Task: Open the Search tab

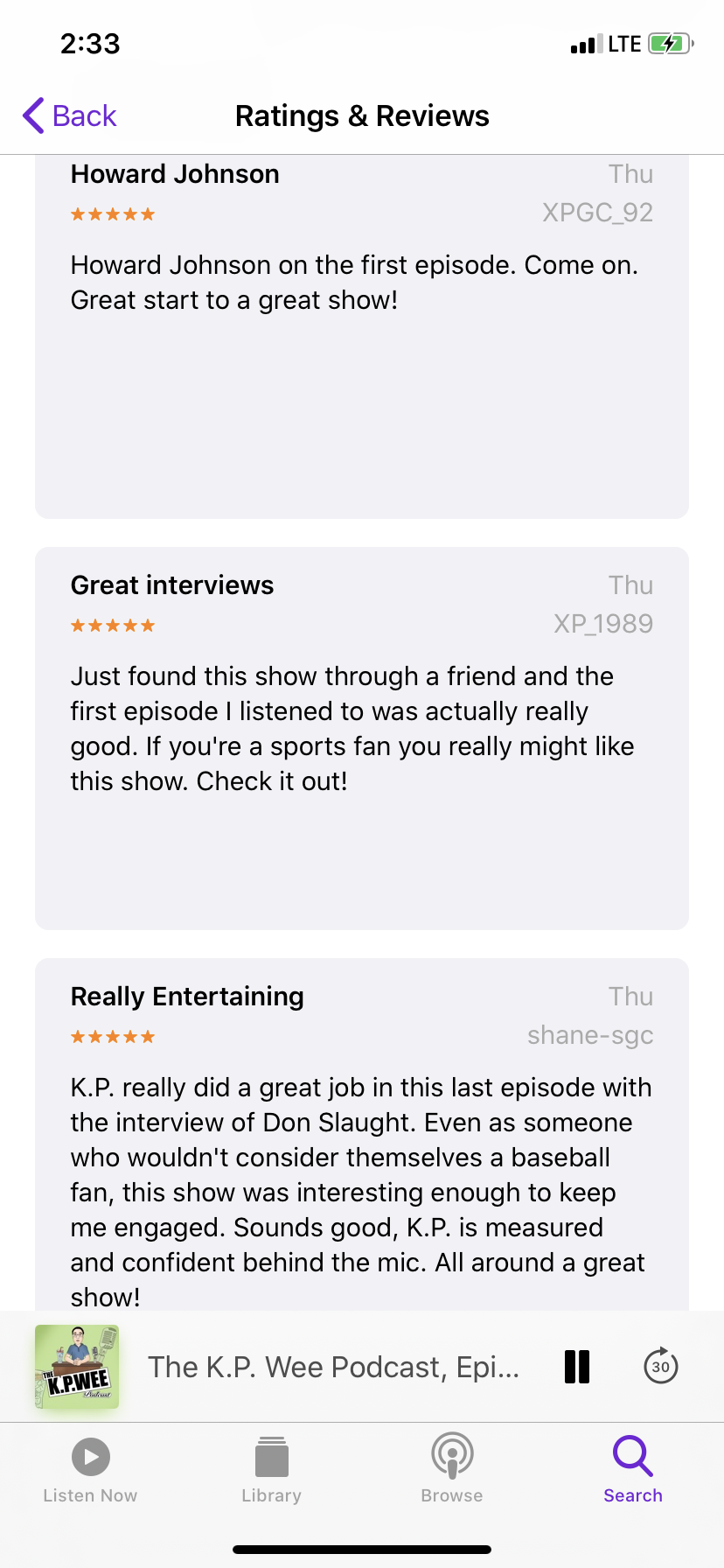Action: (632, 1470)
